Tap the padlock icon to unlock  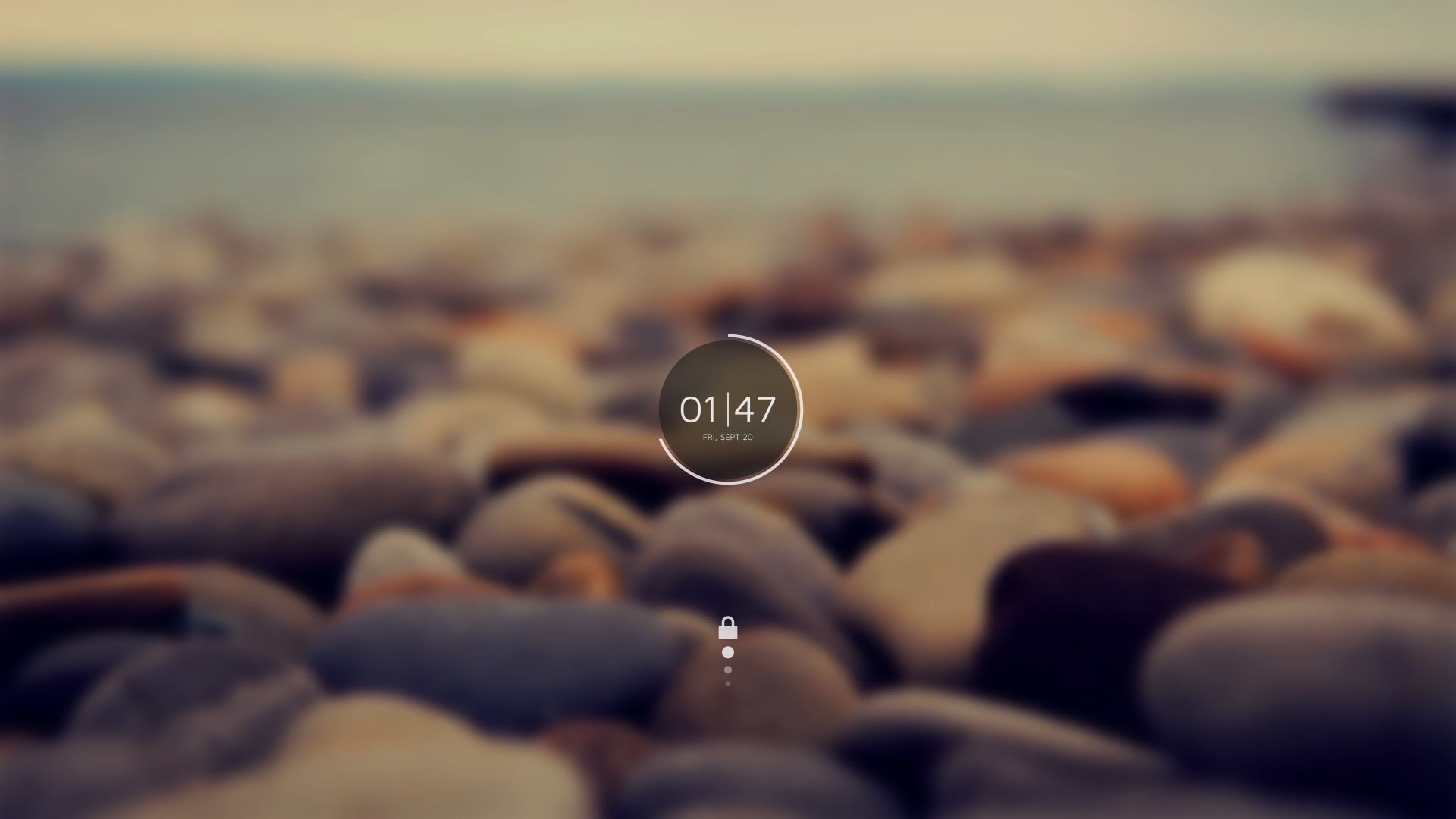point(728,629)
